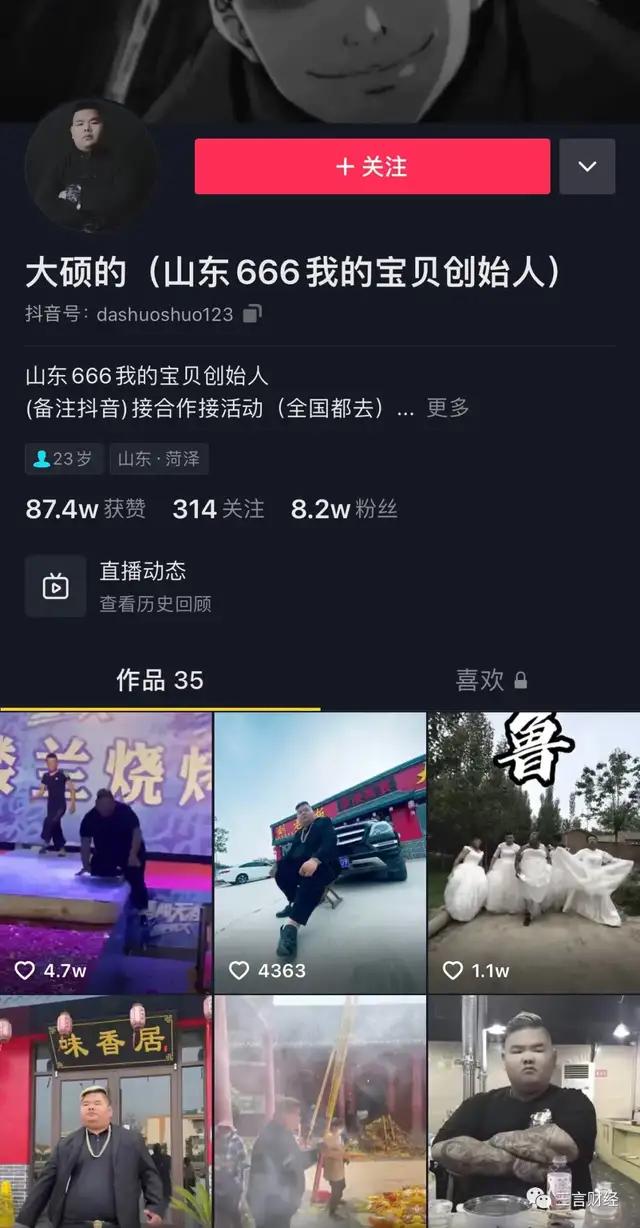The image size is (640, 1228).
Task: Expand the dropdown arrow beside 关注
Action: click(587, 166)
